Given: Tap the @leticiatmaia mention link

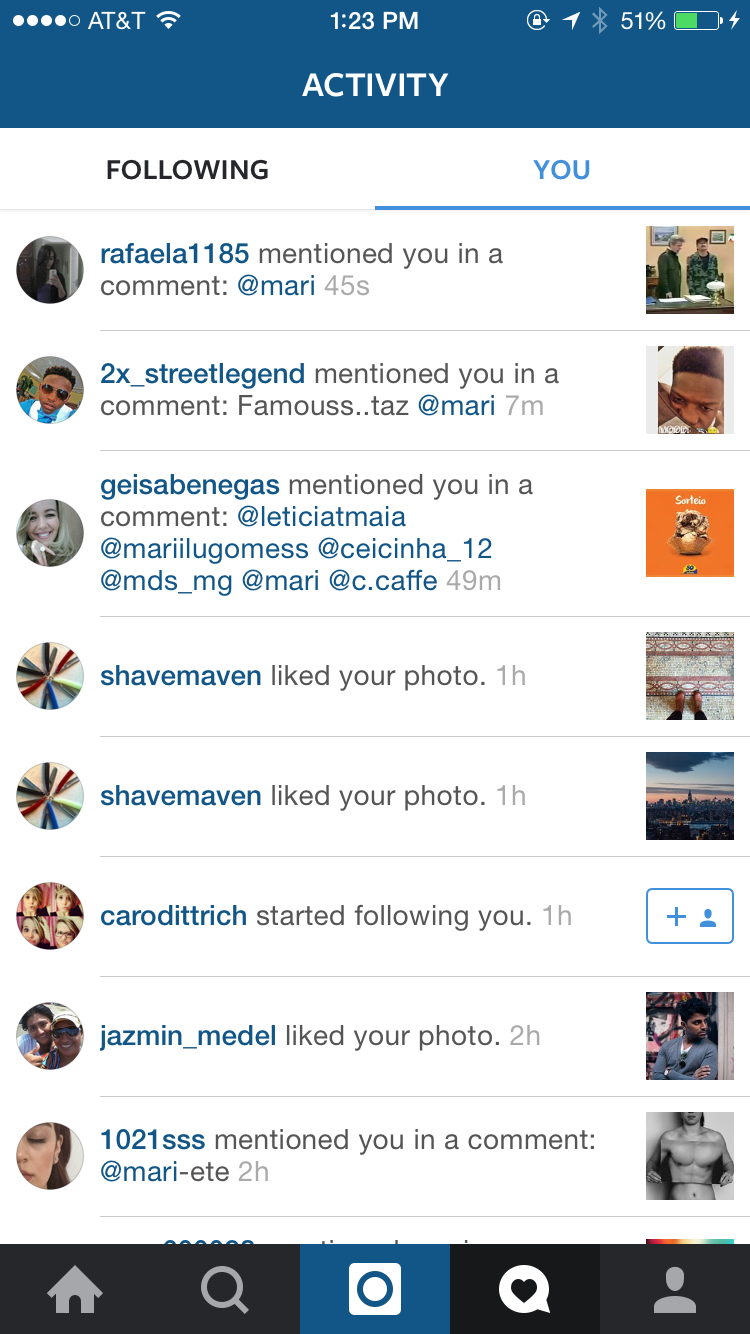Looking at the screenshot, I should (x=321, y=517).
